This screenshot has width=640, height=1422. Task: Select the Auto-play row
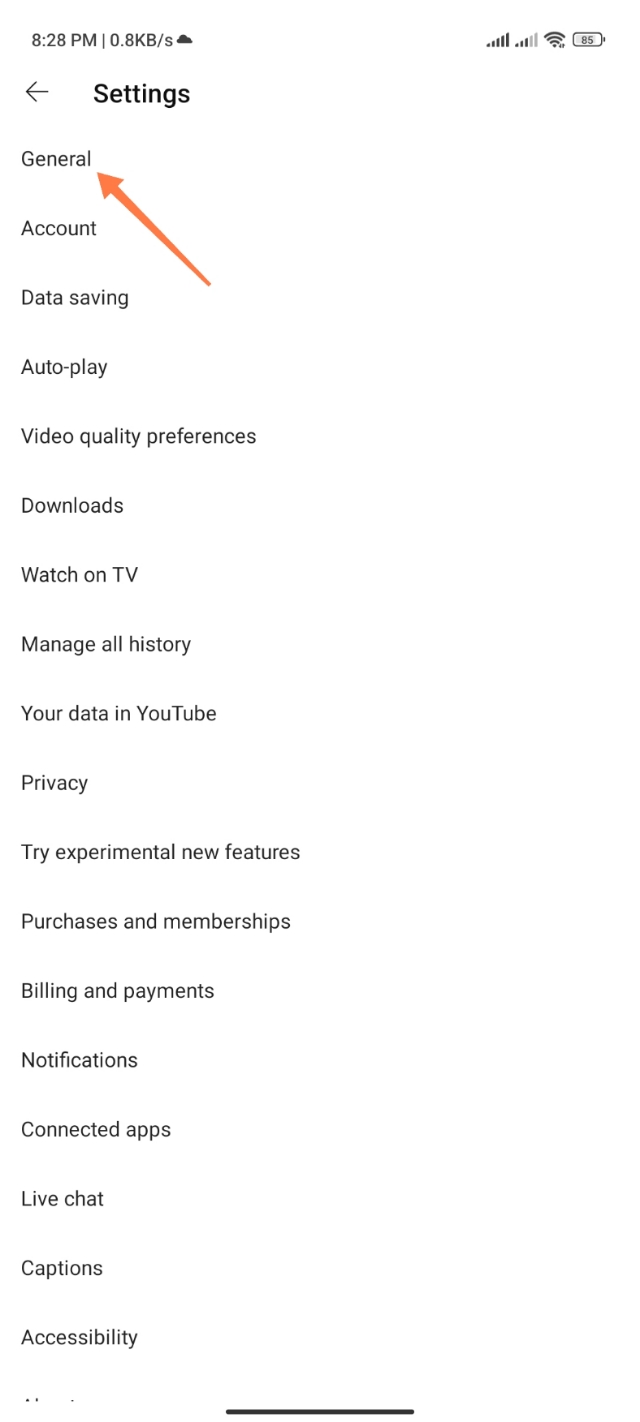point(64,367)
